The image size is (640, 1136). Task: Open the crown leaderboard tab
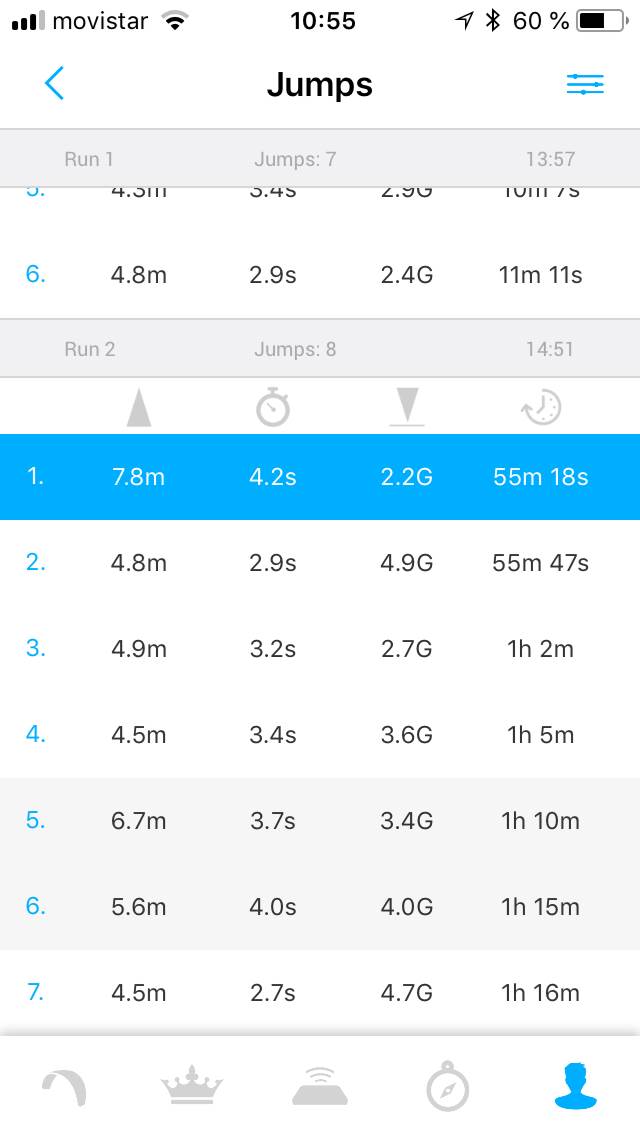click(x=192, y=1087)
